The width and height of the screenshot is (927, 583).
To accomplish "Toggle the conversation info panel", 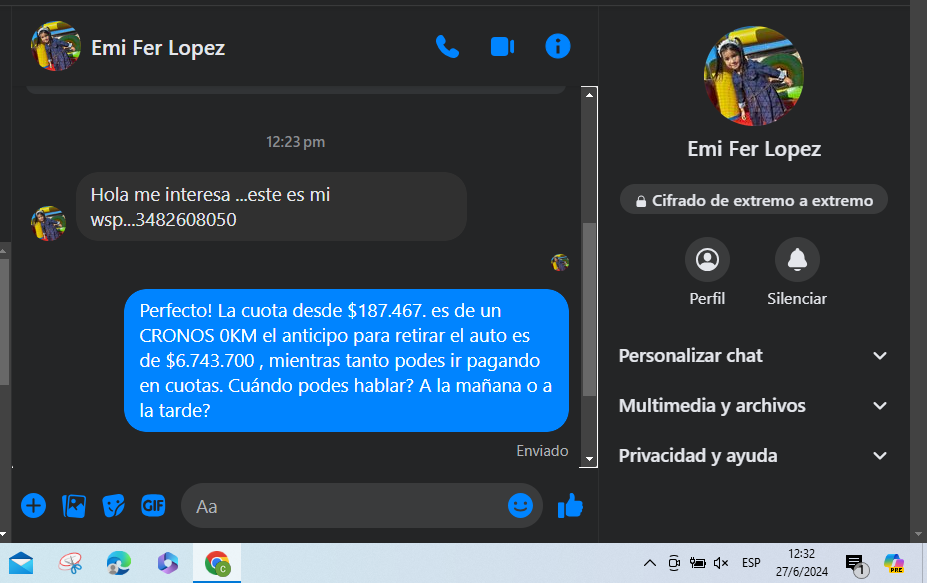I will tap(557, 46).
